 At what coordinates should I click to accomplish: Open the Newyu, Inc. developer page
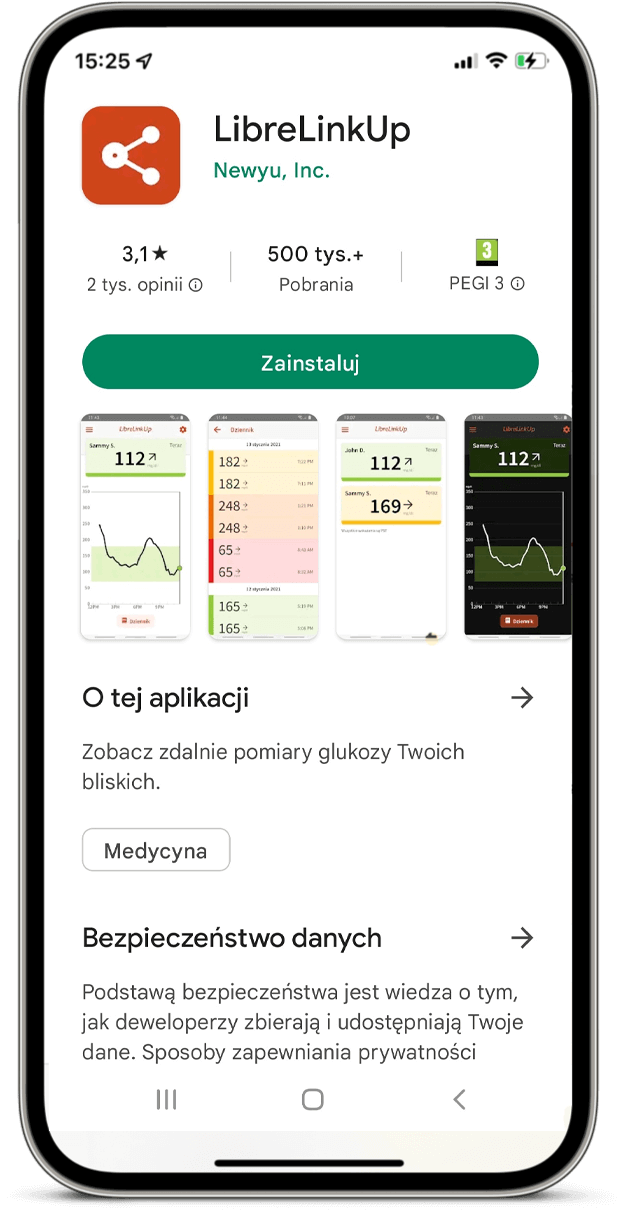(271, 171)
